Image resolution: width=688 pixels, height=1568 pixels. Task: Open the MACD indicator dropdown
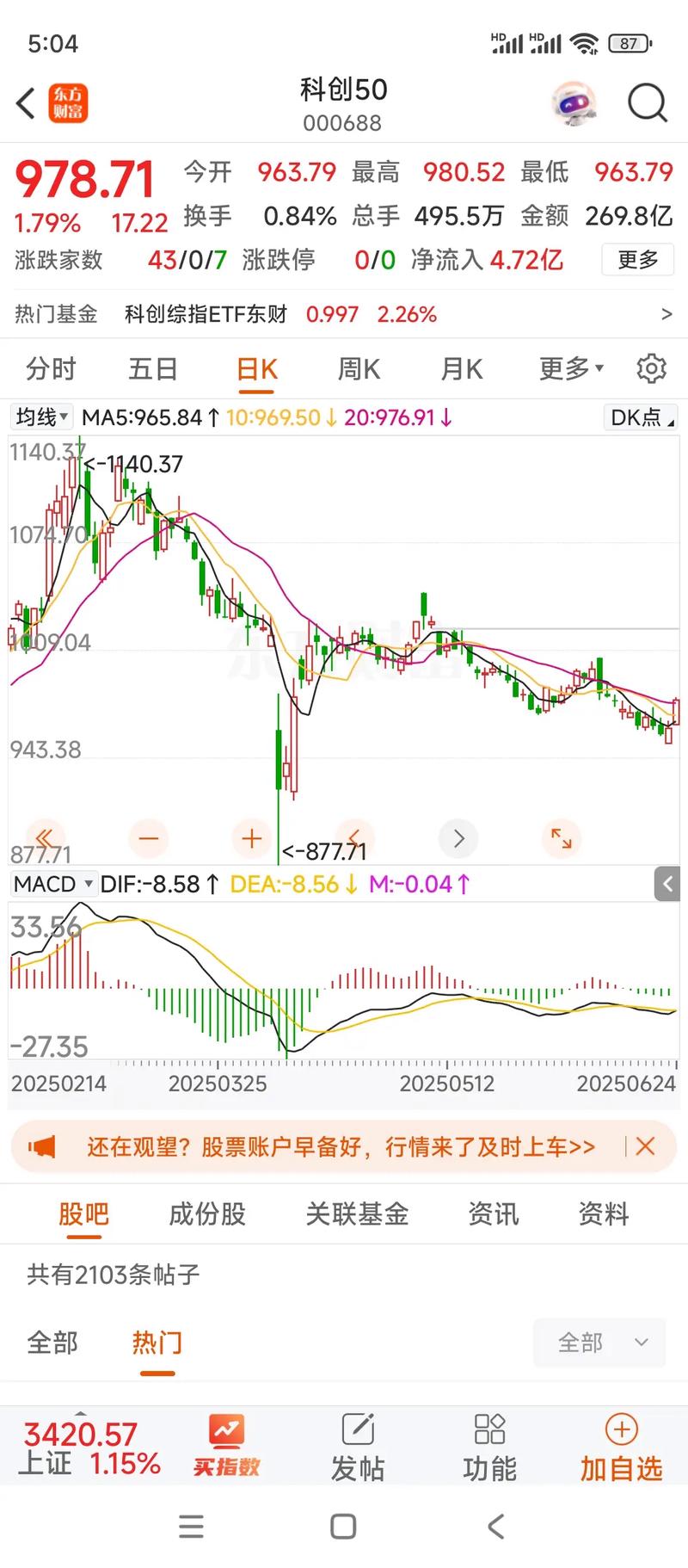[52, 884]
